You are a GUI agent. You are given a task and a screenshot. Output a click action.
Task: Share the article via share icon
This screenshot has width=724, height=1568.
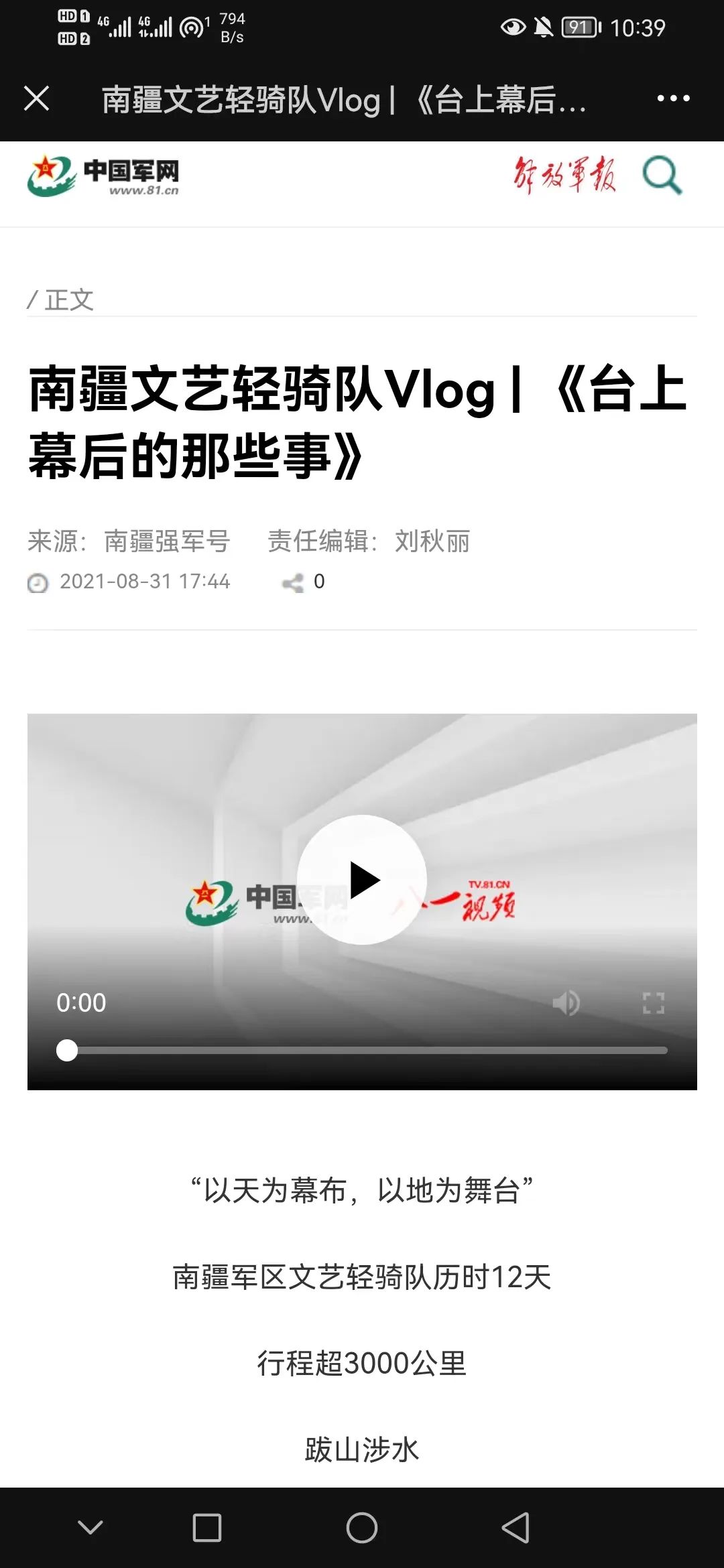tap(293, 582)
